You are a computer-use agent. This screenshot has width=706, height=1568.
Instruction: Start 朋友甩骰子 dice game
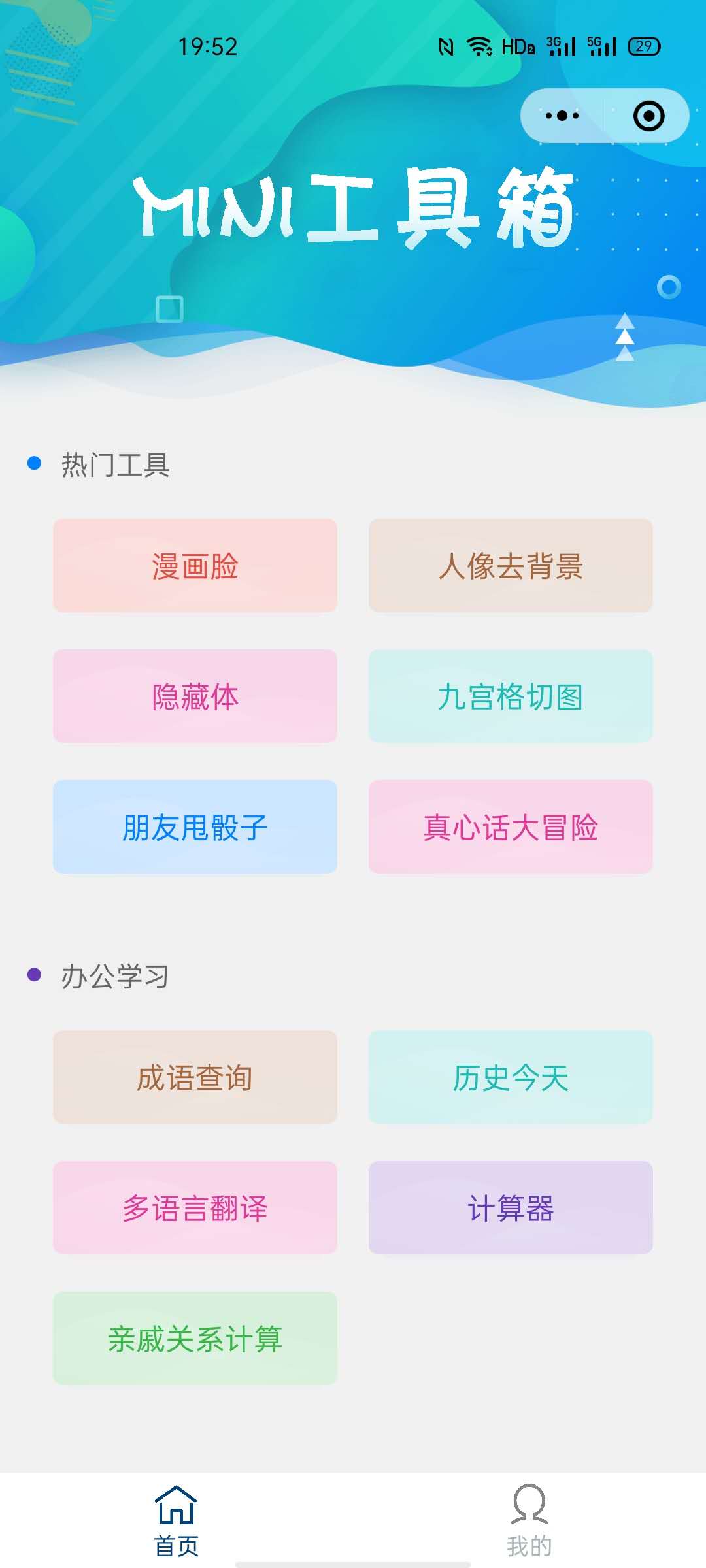(195, 827)
